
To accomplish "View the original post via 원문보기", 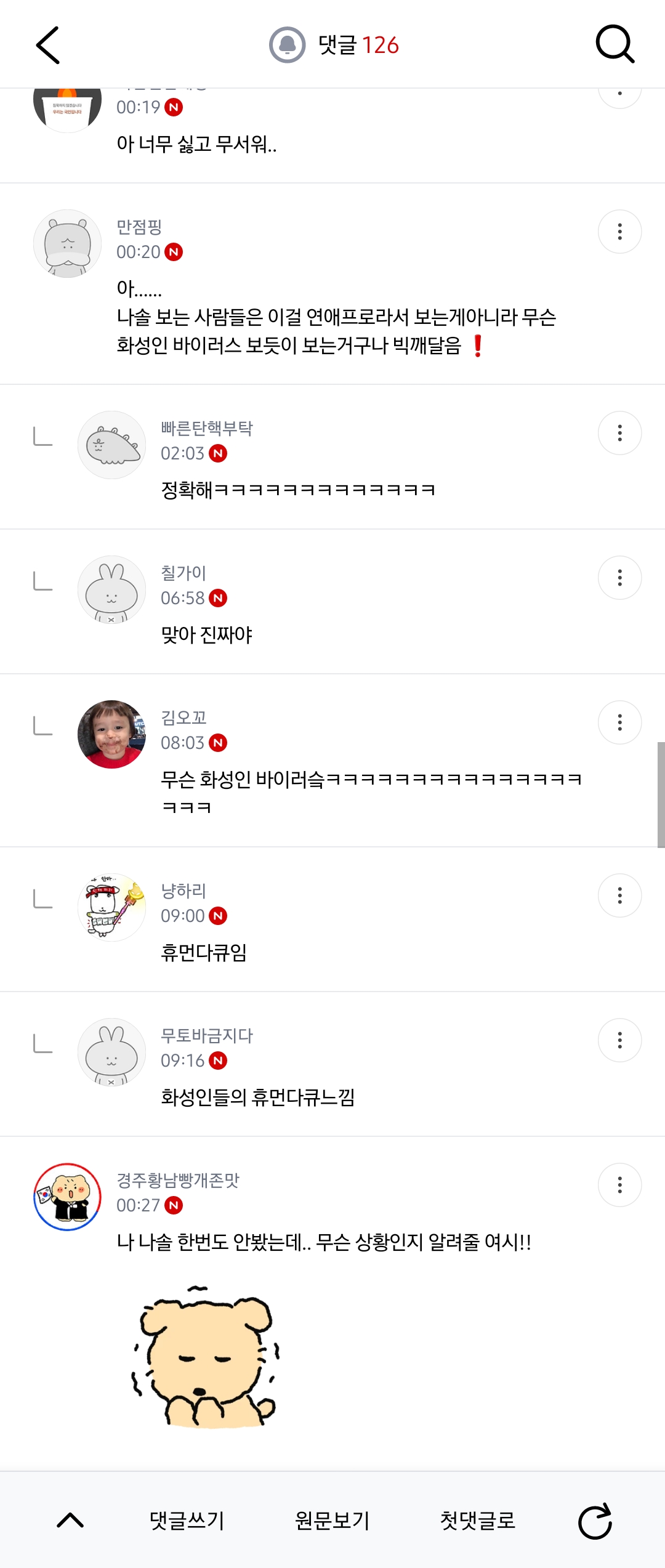I will [x=332, y=1521].
